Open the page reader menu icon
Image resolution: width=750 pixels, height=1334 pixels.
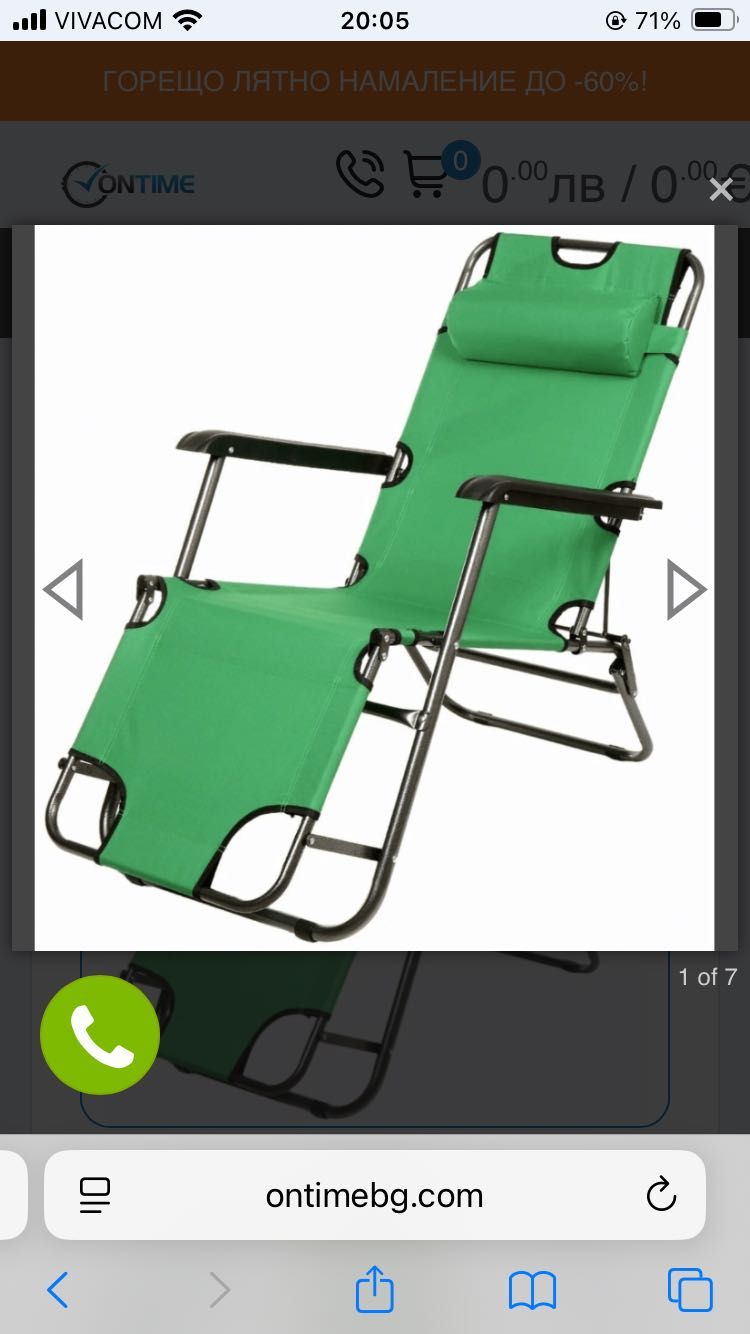coord(95,1195)
